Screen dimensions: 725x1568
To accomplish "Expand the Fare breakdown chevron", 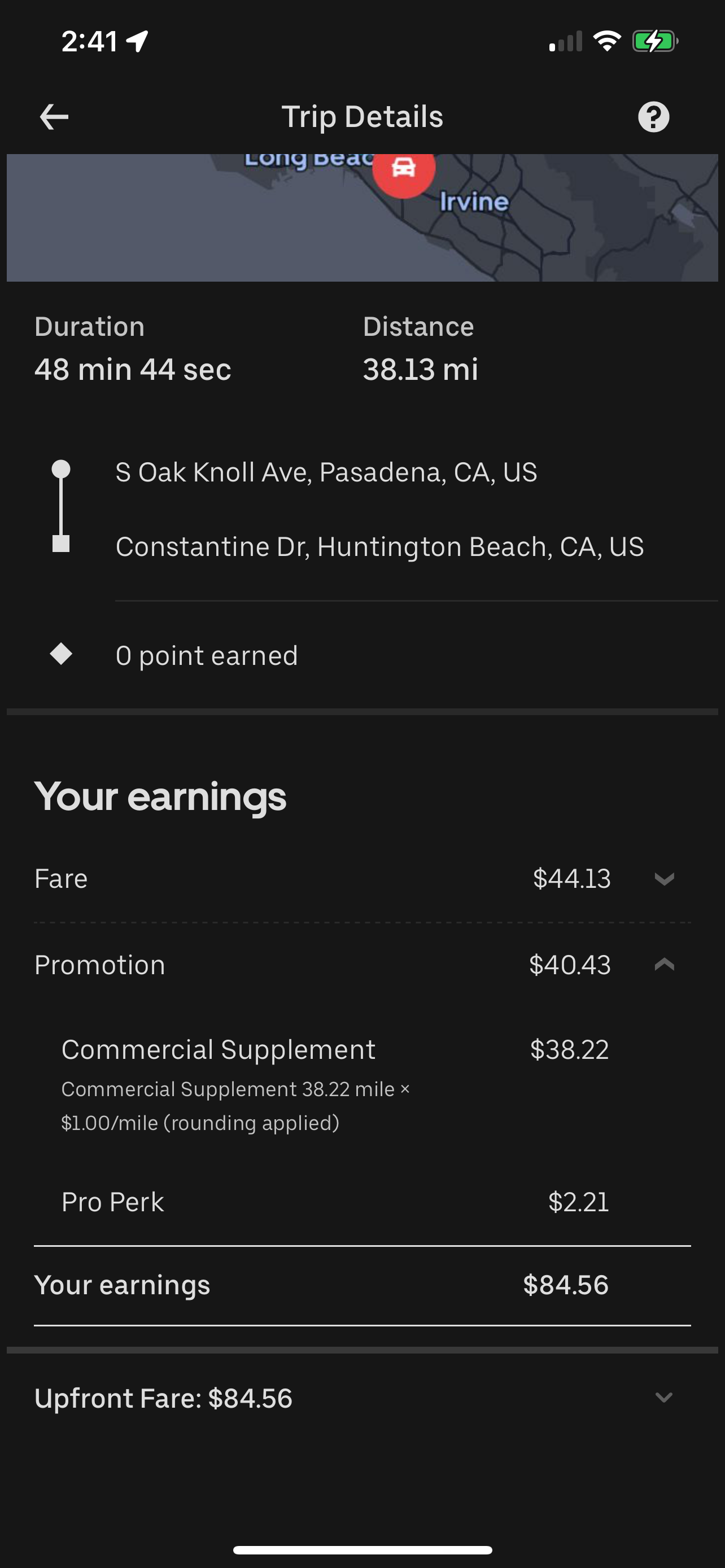I will (x=665, y=878).
